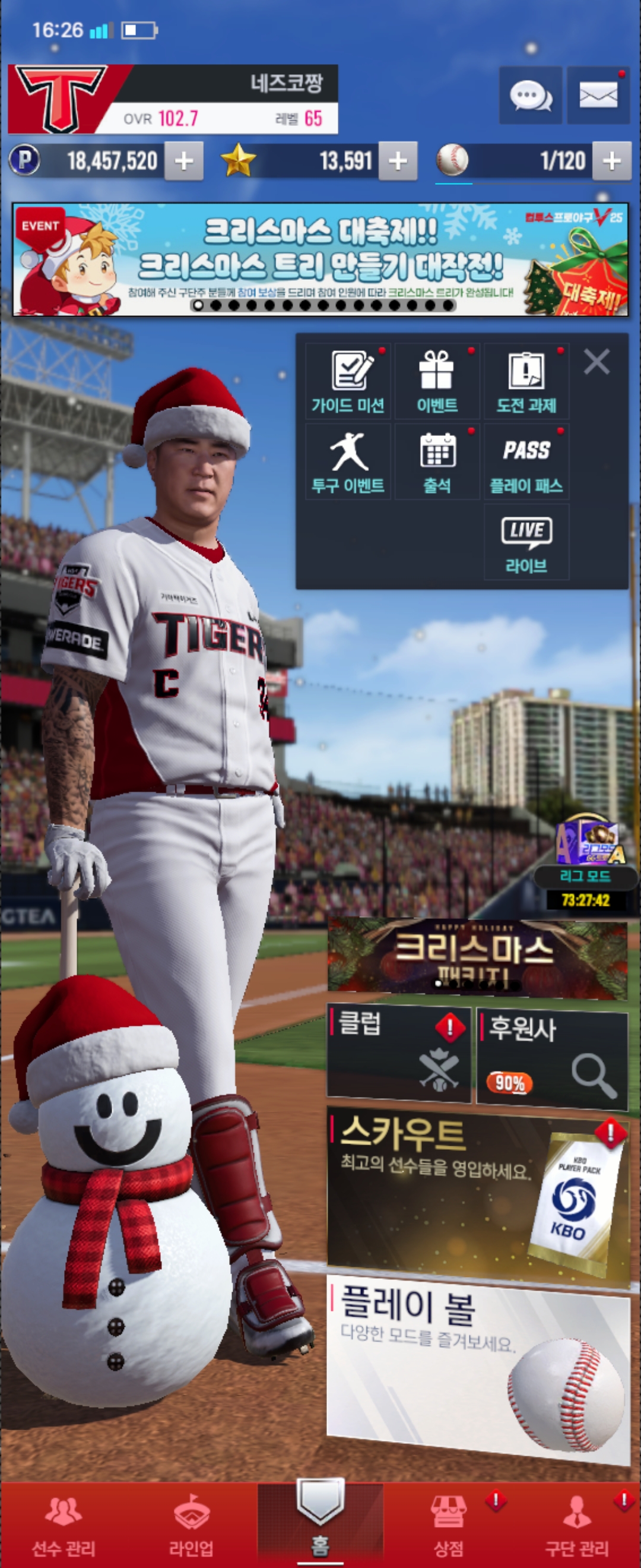Close the quick menu panel
The width and height of the screenshot is (641, 1568).
point(596,362)
